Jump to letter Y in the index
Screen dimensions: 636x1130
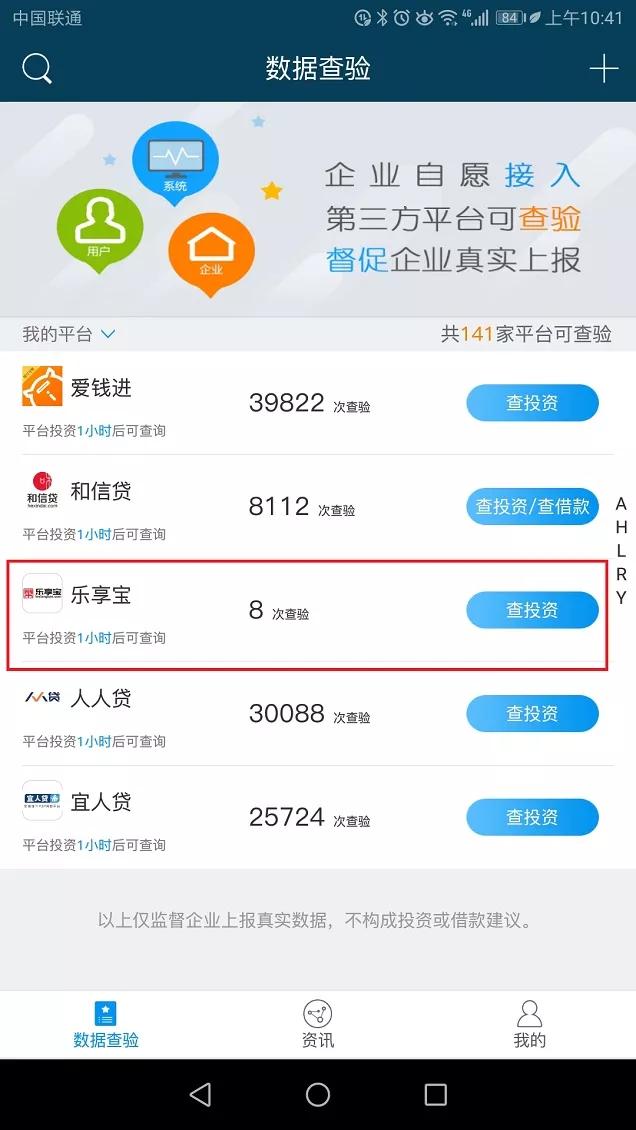[621, 598]
